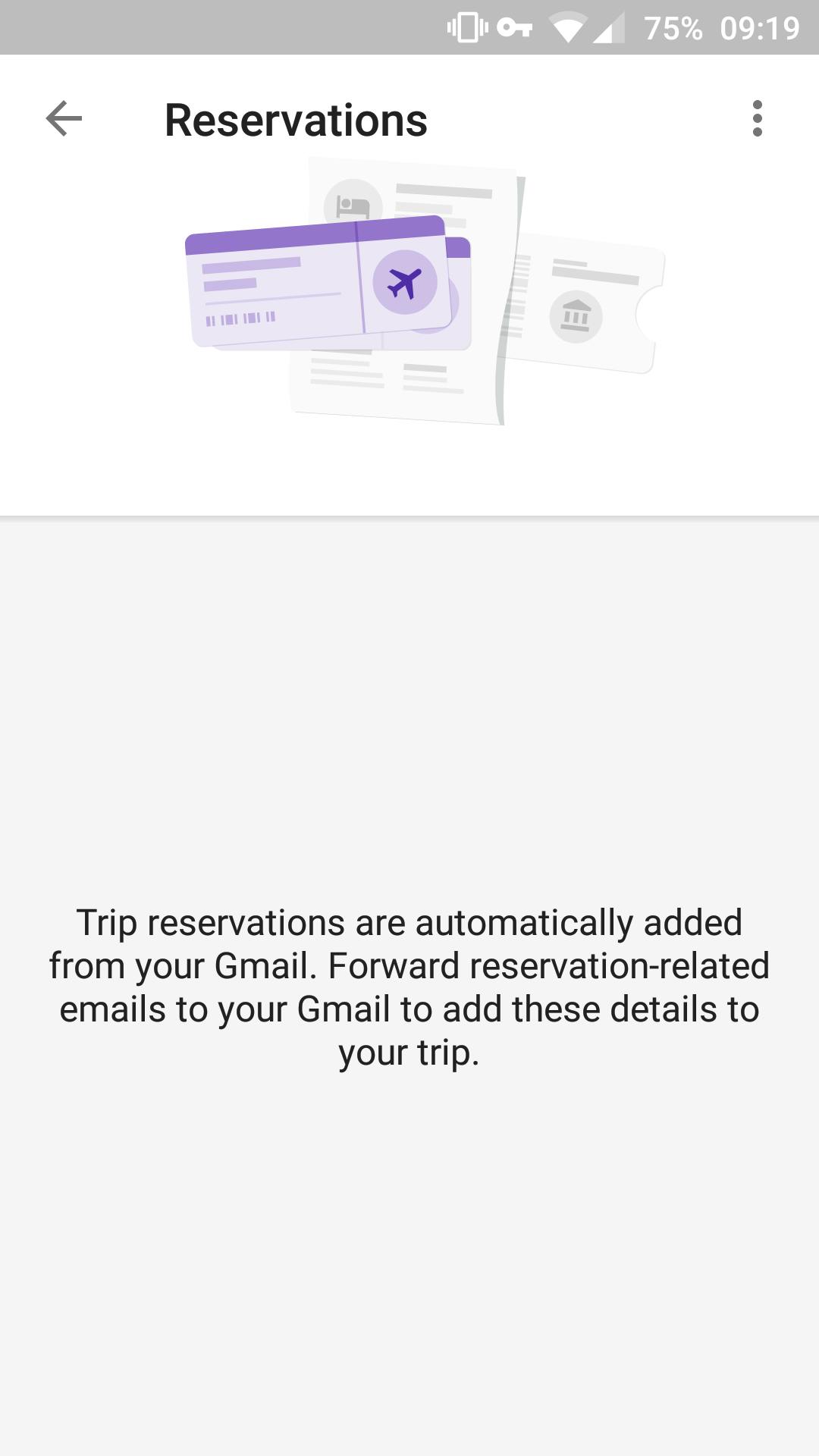Open the three-dot overflow menu
Screen dimensions: 819x1456
point(756,119)
